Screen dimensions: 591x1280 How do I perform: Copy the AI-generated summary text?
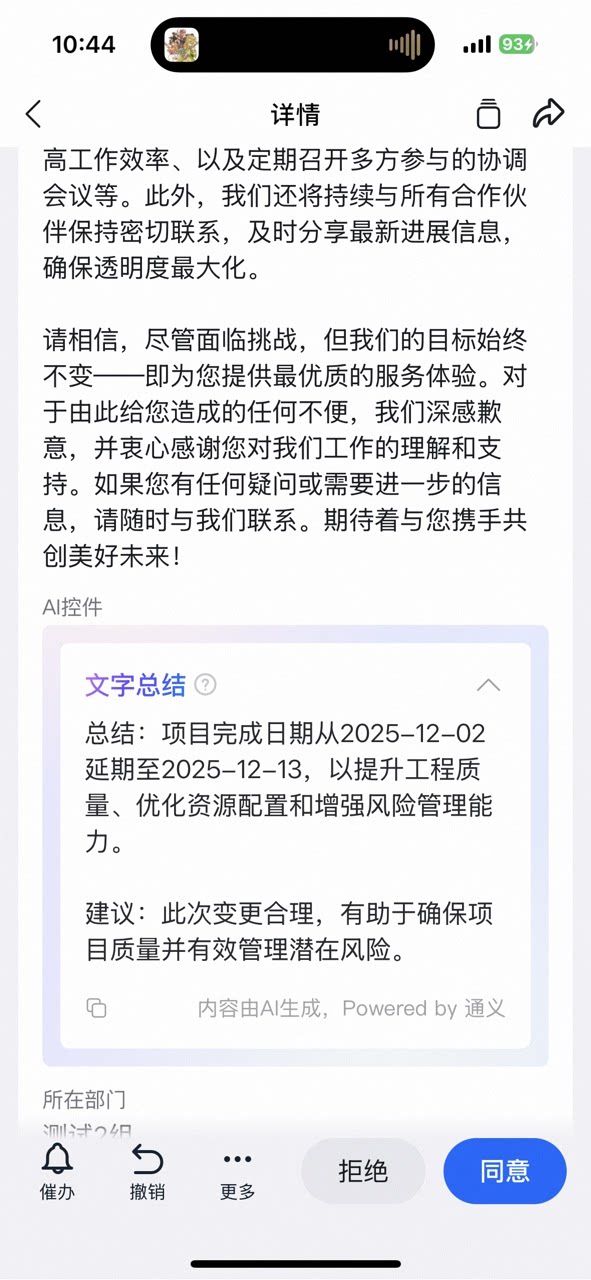[x=97, y=1008]
